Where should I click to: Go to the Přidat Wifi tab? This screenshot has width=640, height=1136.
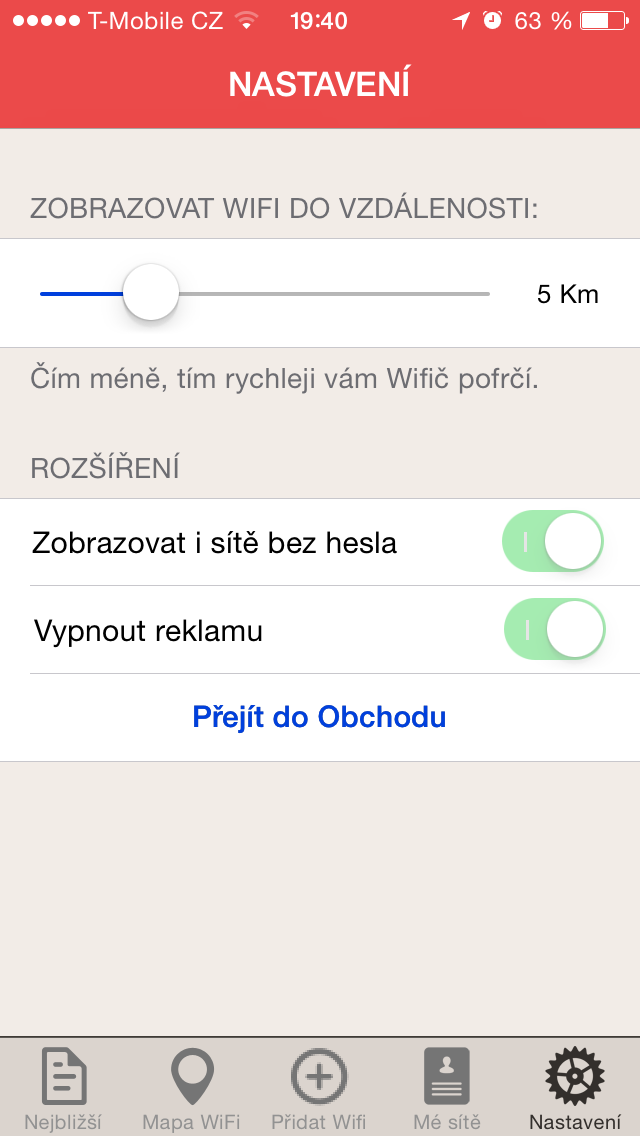pos(319,1089)
